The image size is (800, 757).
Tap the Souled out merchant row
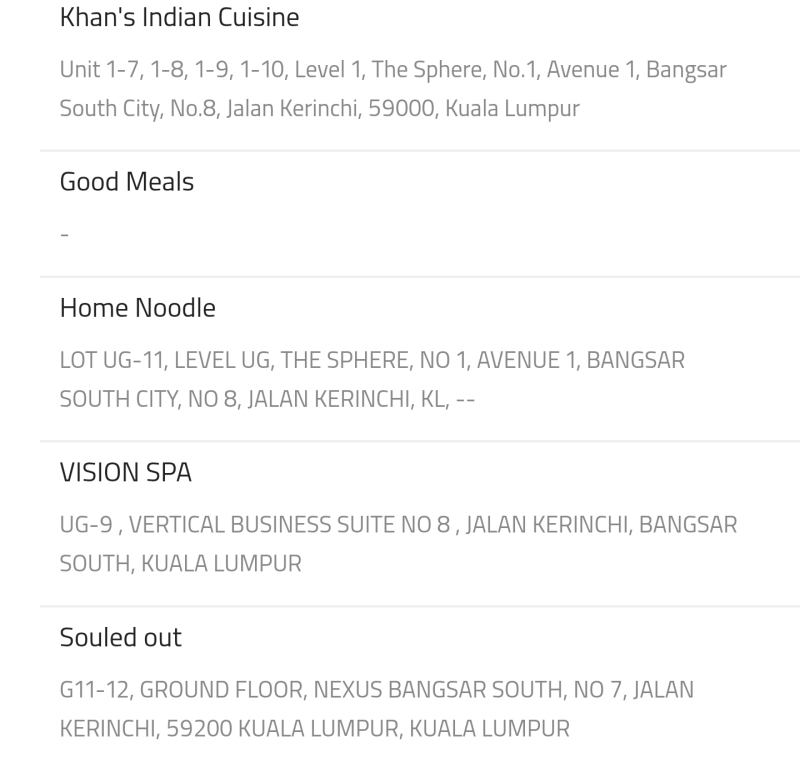point(400,683)
